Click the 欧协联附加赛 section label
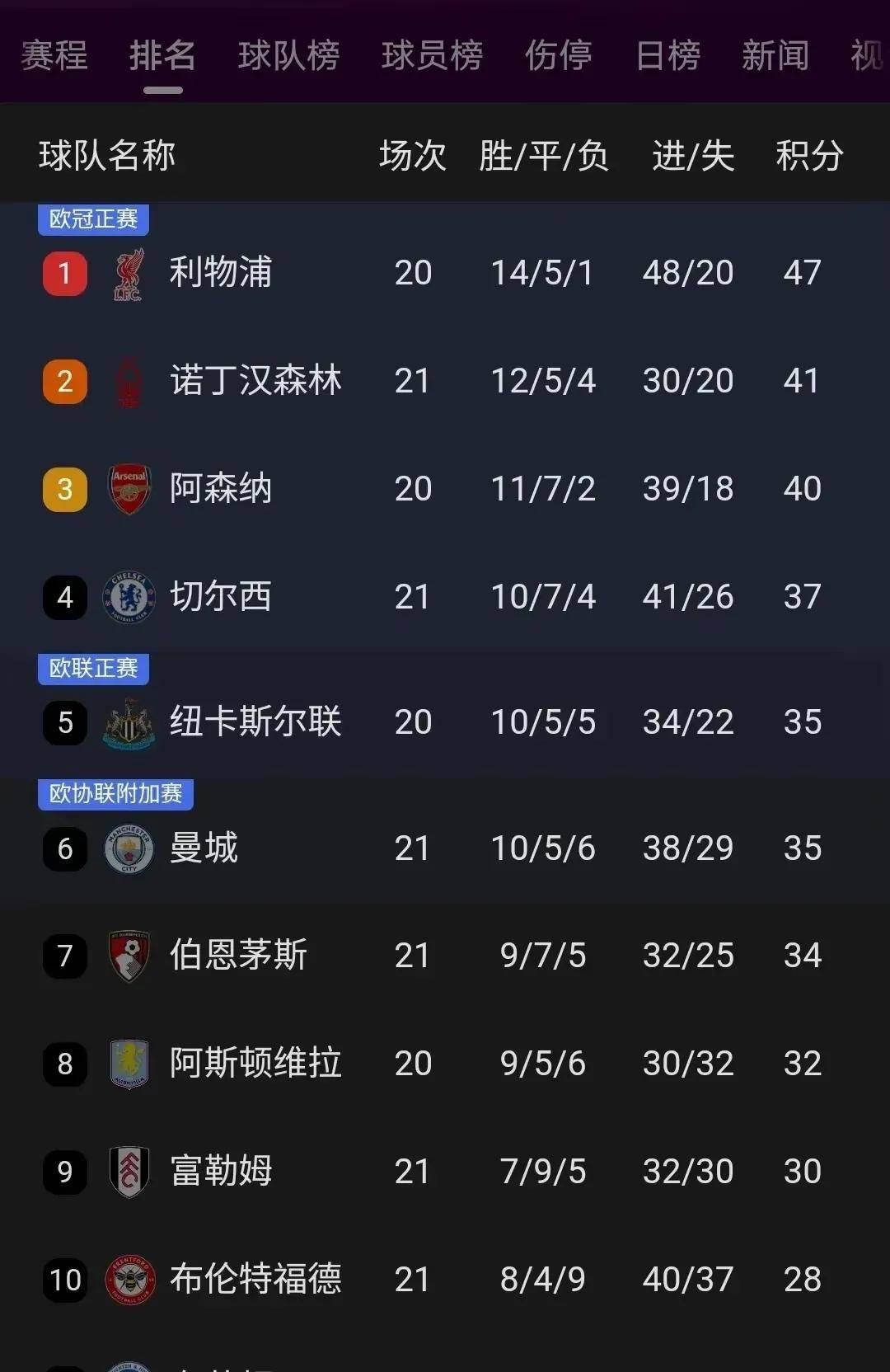This screenshot has width=890, height=1372. pos(115,796)
